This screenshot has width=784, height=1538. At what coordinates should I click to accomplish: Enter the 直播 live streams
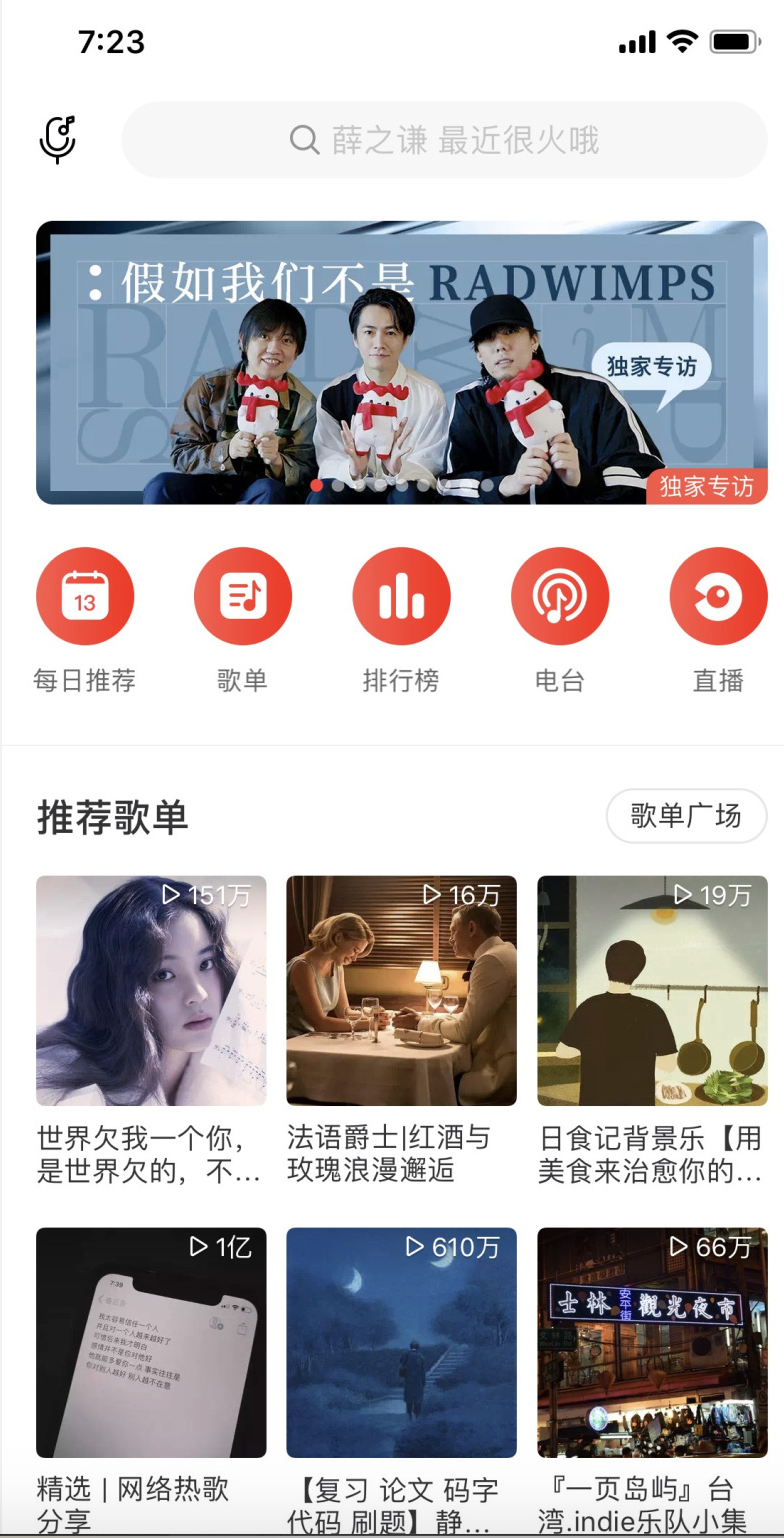click(718, 597)
